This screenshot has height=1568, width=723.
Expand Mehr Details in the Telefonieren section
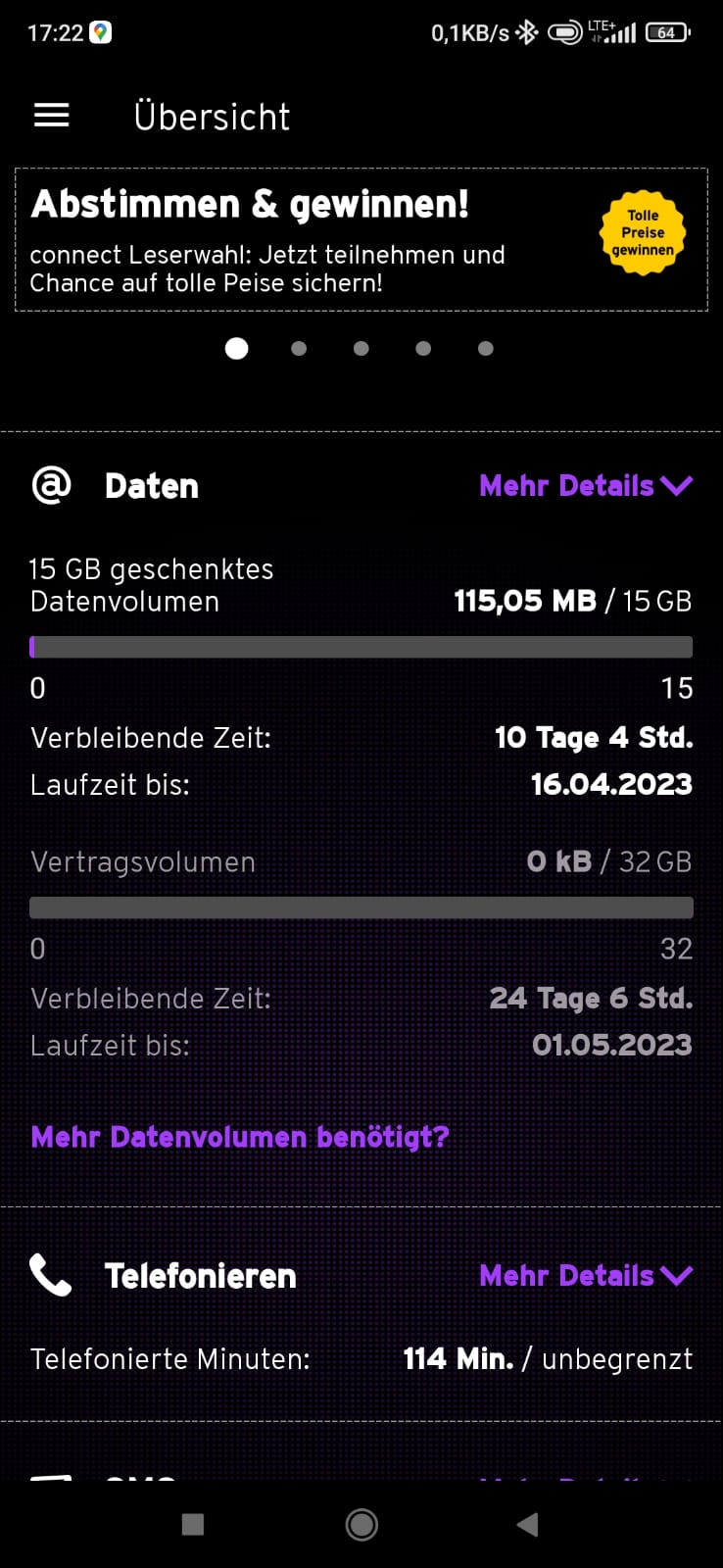point(585,1276)
